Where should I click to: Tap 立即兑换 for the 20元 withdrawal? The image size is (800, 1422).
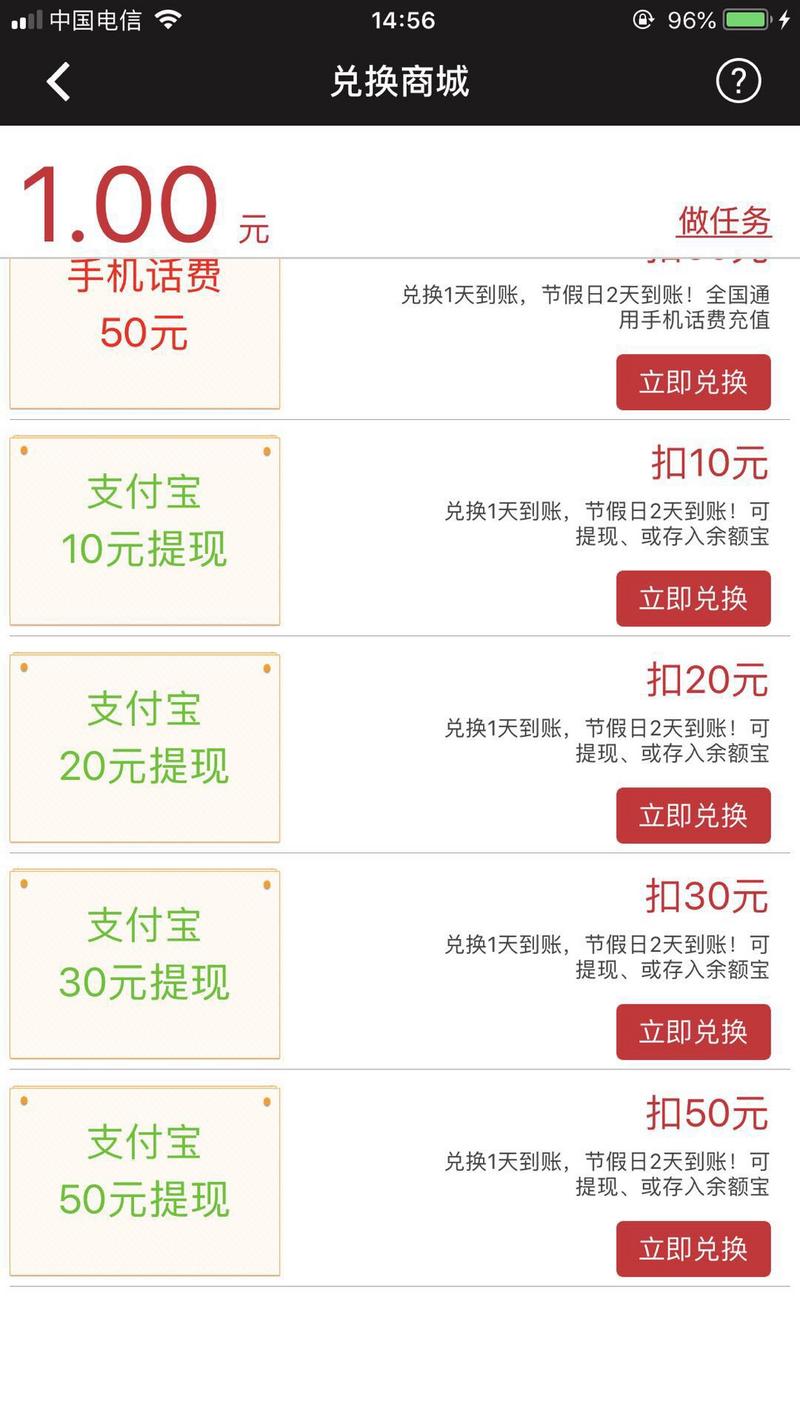pos(693,815)
